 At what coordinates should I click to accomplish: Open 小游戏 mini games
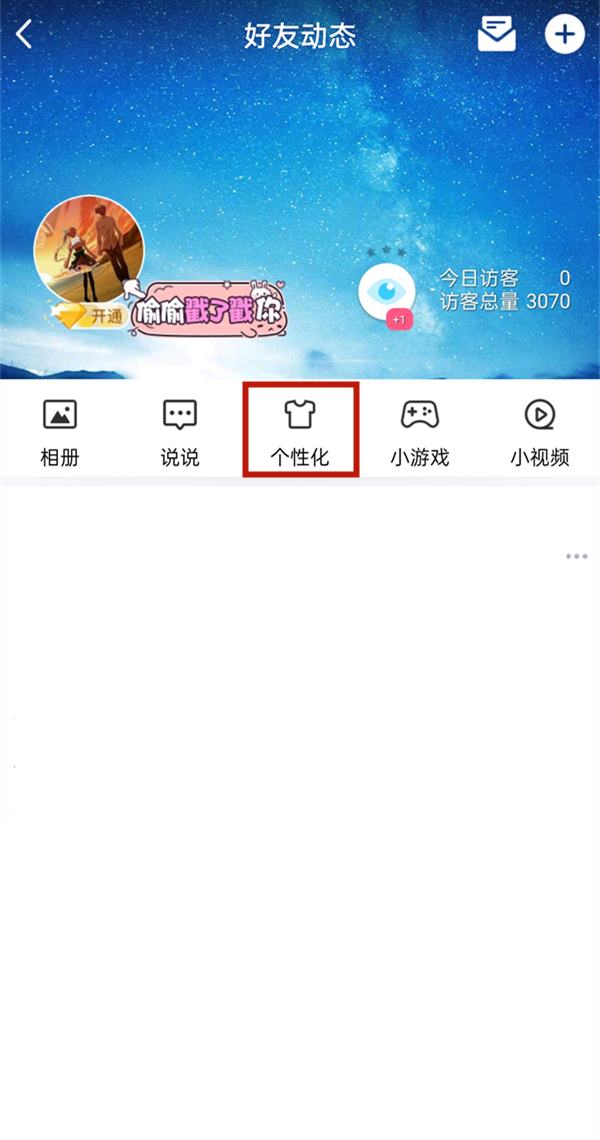tap(420, 432)
